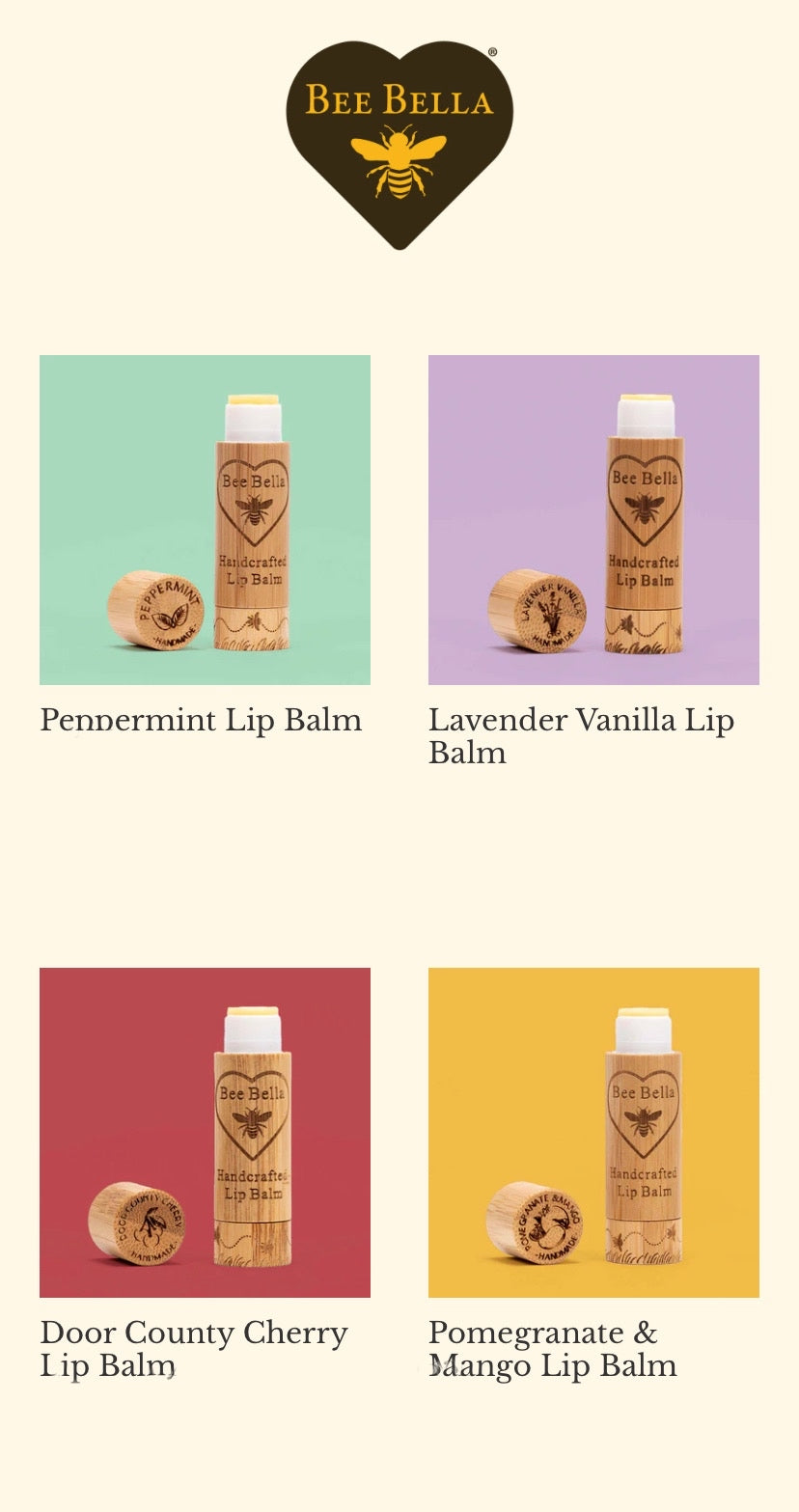Open the Peppermint Lip Balm product
Image resolution: width=799 pixels, height=1512 pixels.
(x=205, y=520)
